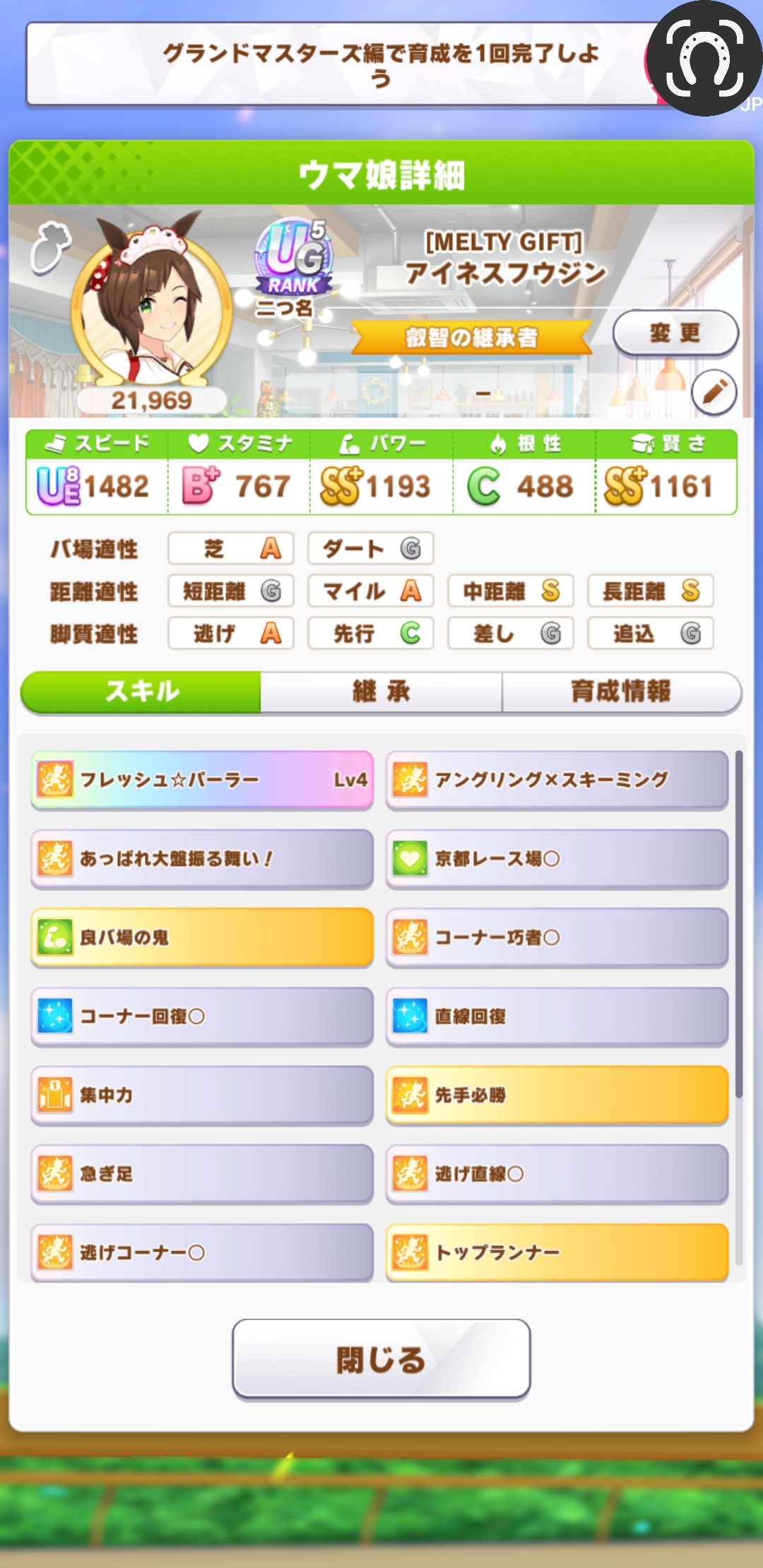The width and height of the screenshot is (763, 1568).
Task: View the 逃げ直線○ skill
Action: (x=557, y=1174)
